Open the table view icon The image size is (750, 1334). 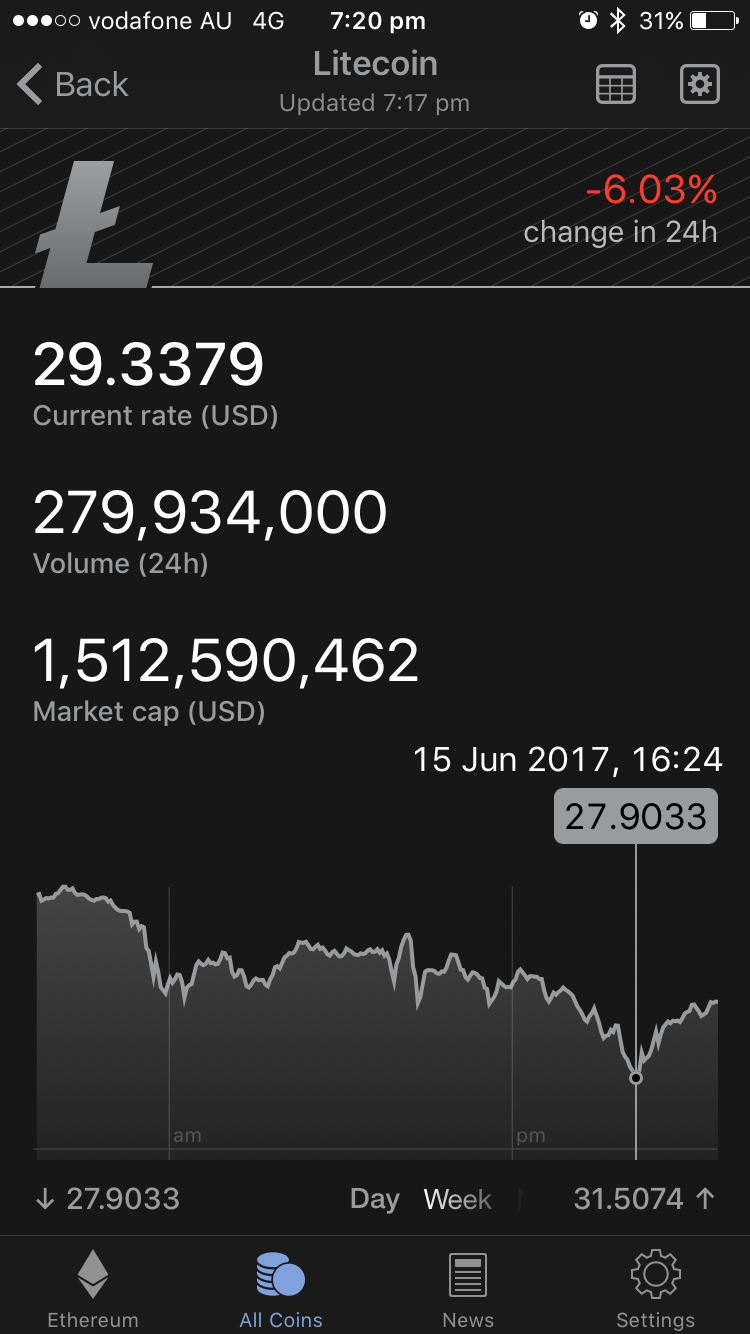616,85
